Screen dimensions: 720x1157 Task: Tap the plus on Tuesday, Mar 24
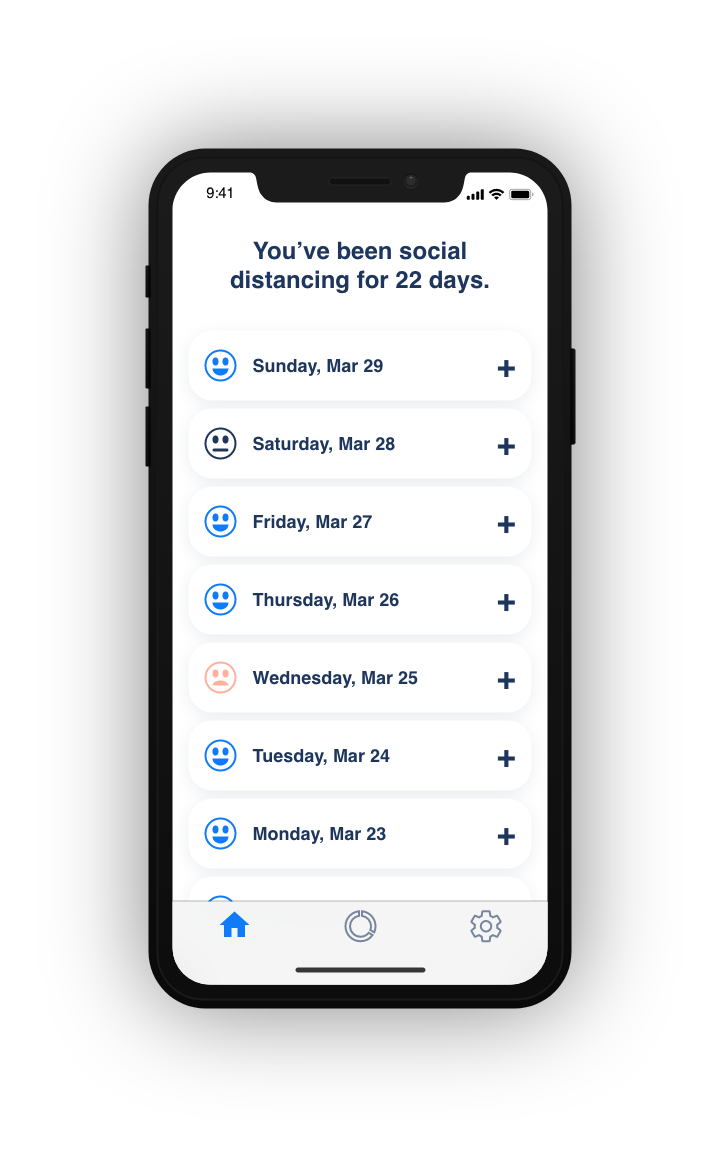point(506,758)
